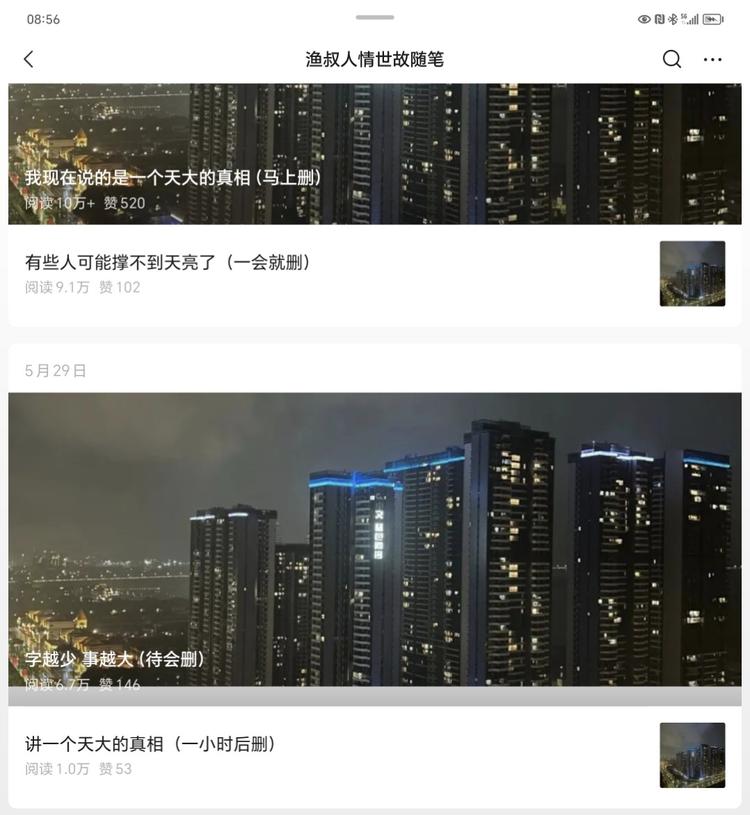Tap the battery saver status icon

point(711,17)
